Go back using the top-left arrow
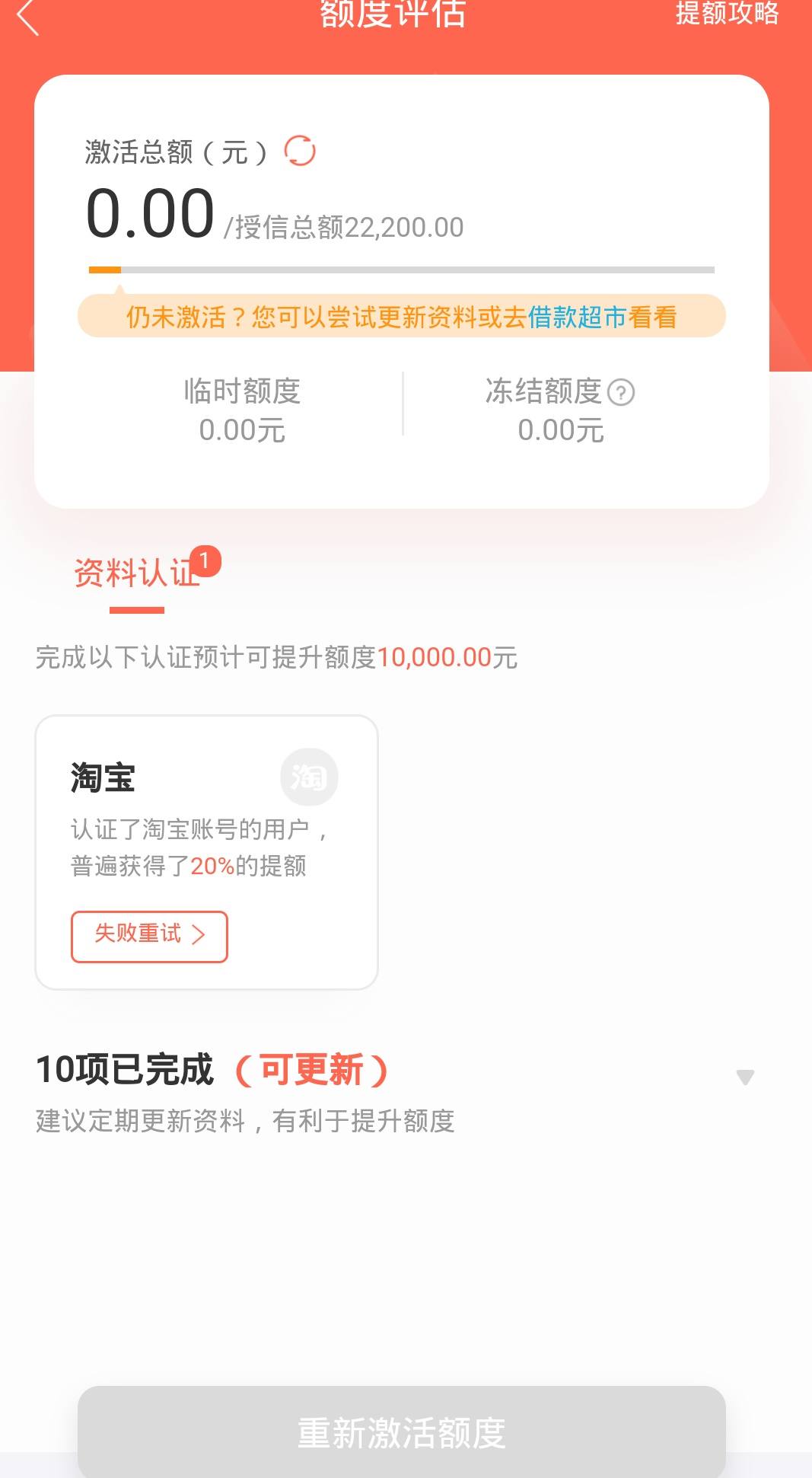812x1478 pixels. (x=28, y=17)
